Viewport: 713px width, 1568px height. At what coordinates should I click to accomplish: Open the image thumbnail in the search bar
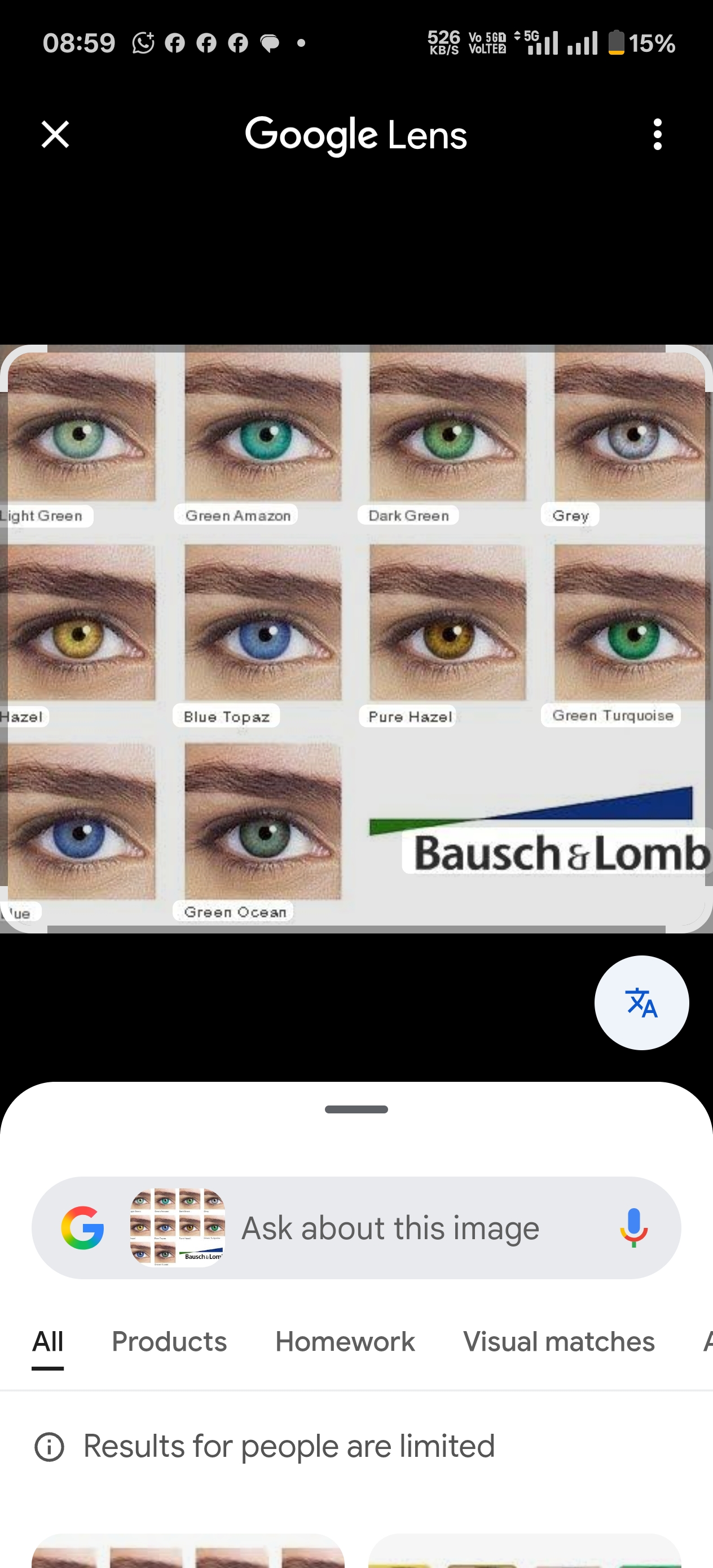(177, 1228)
